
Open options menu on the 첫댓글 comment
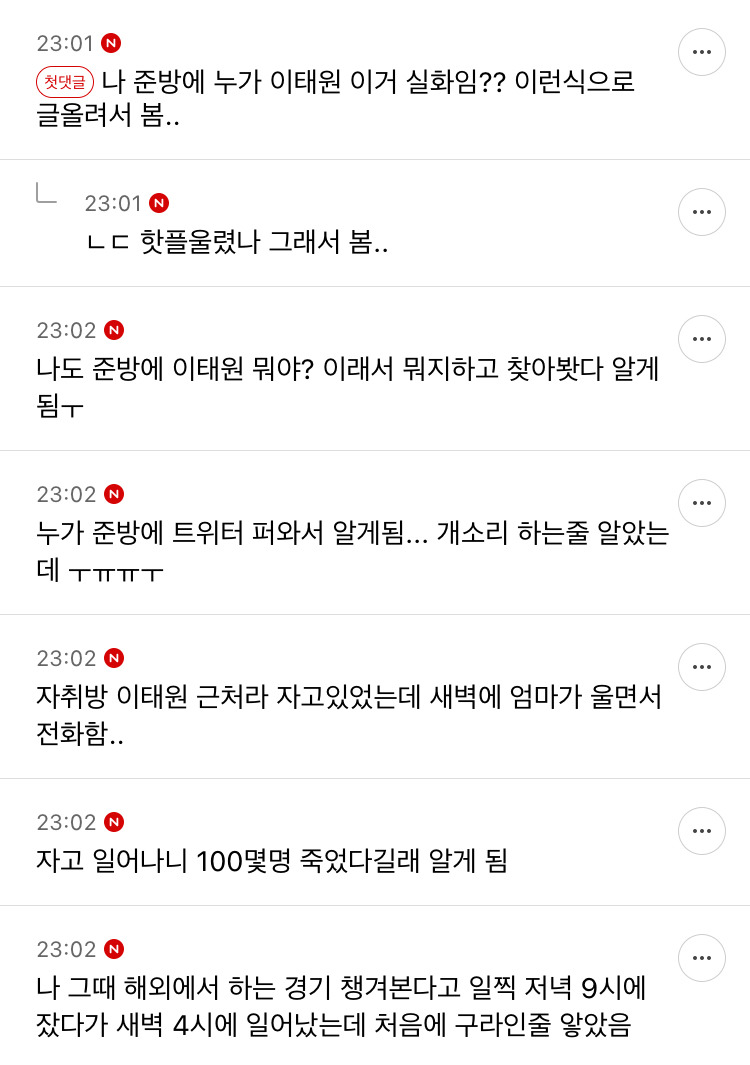701,51
